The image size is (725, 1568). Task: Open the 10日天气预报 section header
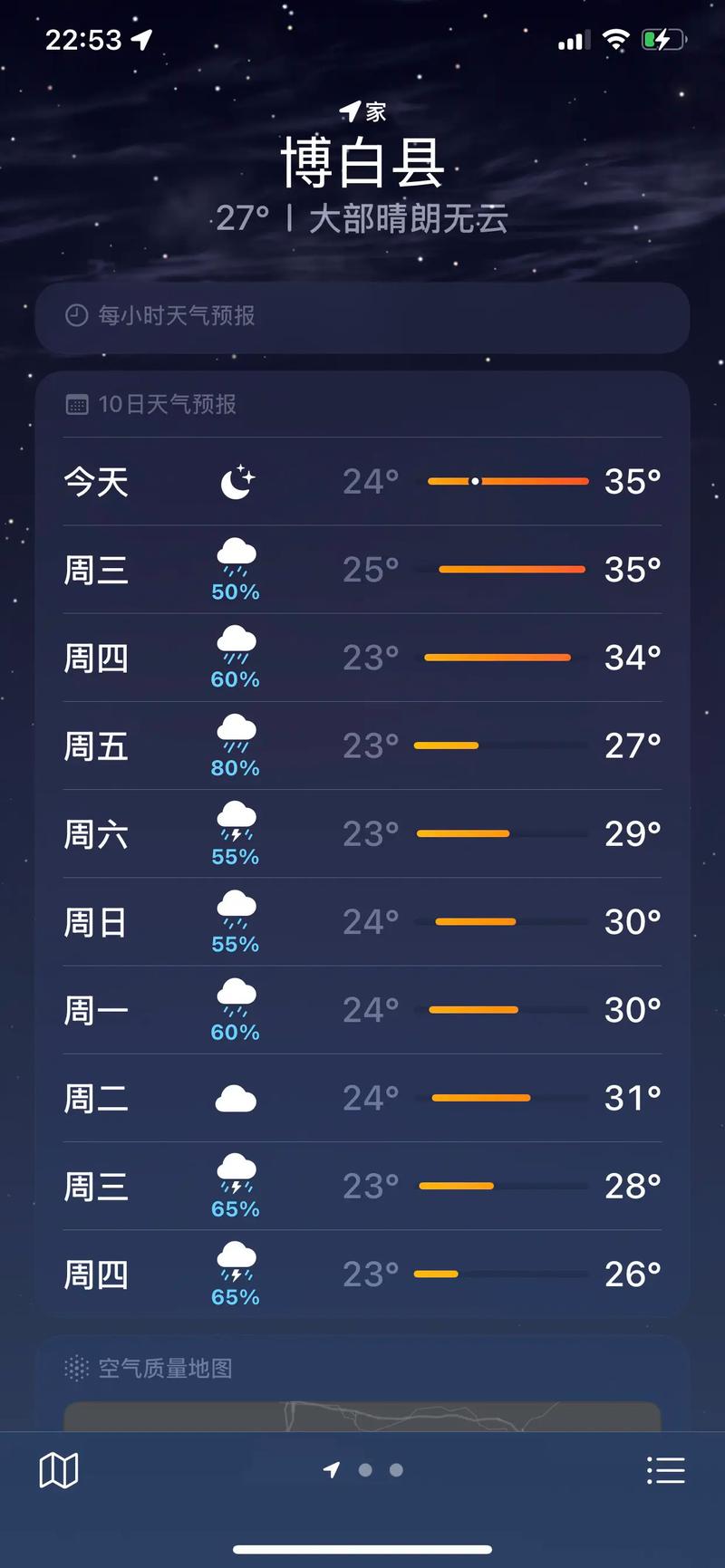click(x=168, y=404)
